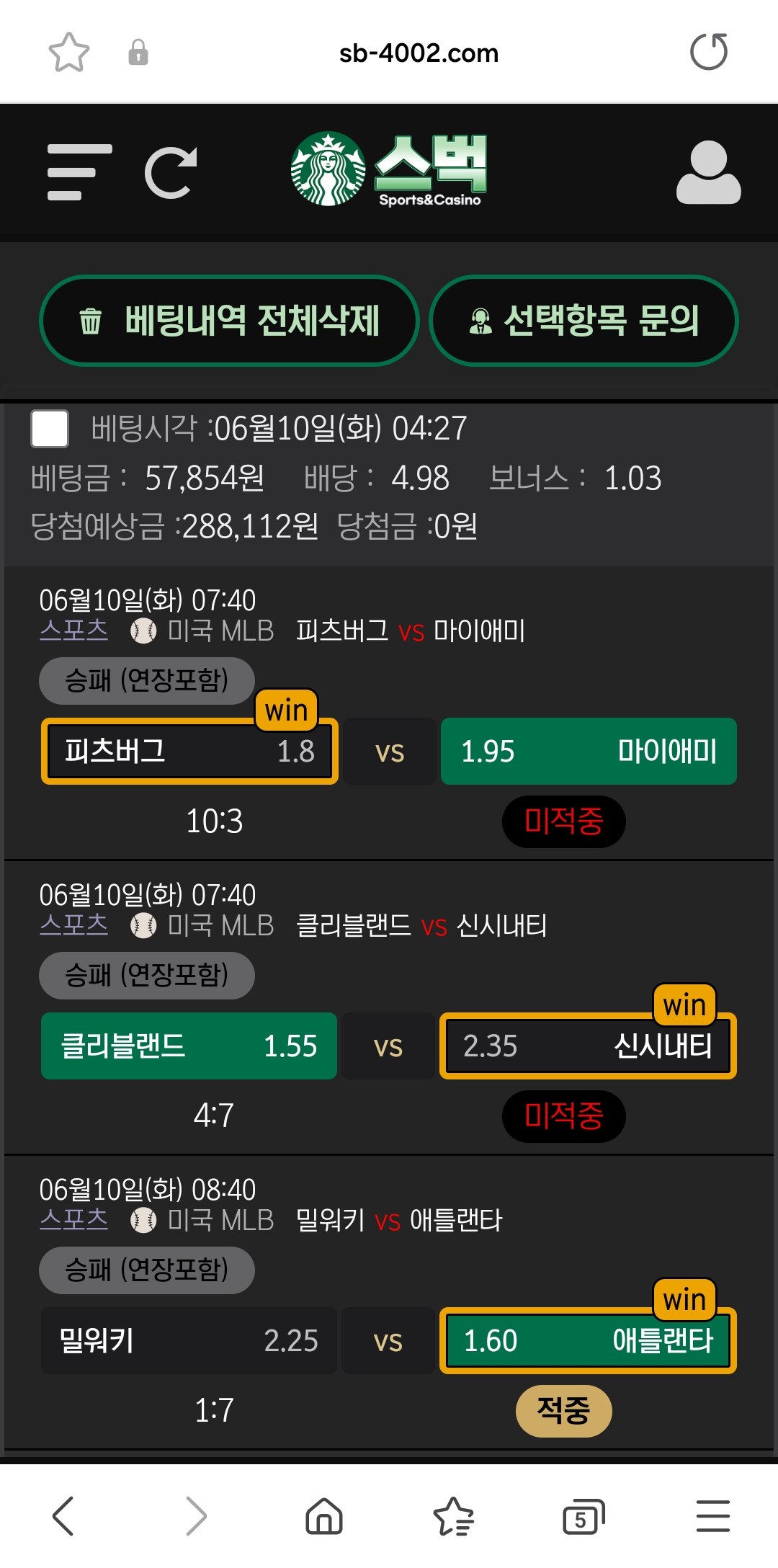Screen dimensions: 778x1568
Task: Tap 선택항목 문의 button
Action: (x=583, y=321)
